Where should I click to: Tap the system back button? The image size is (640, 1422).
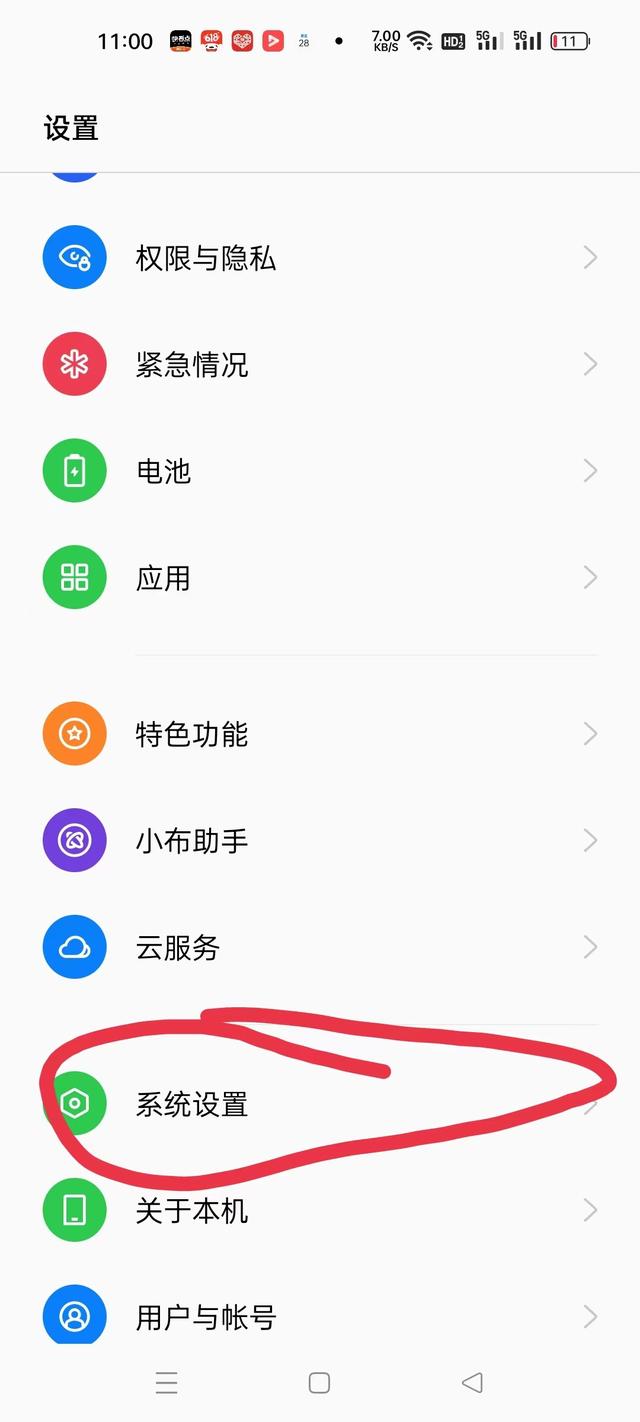(472, 1383)
